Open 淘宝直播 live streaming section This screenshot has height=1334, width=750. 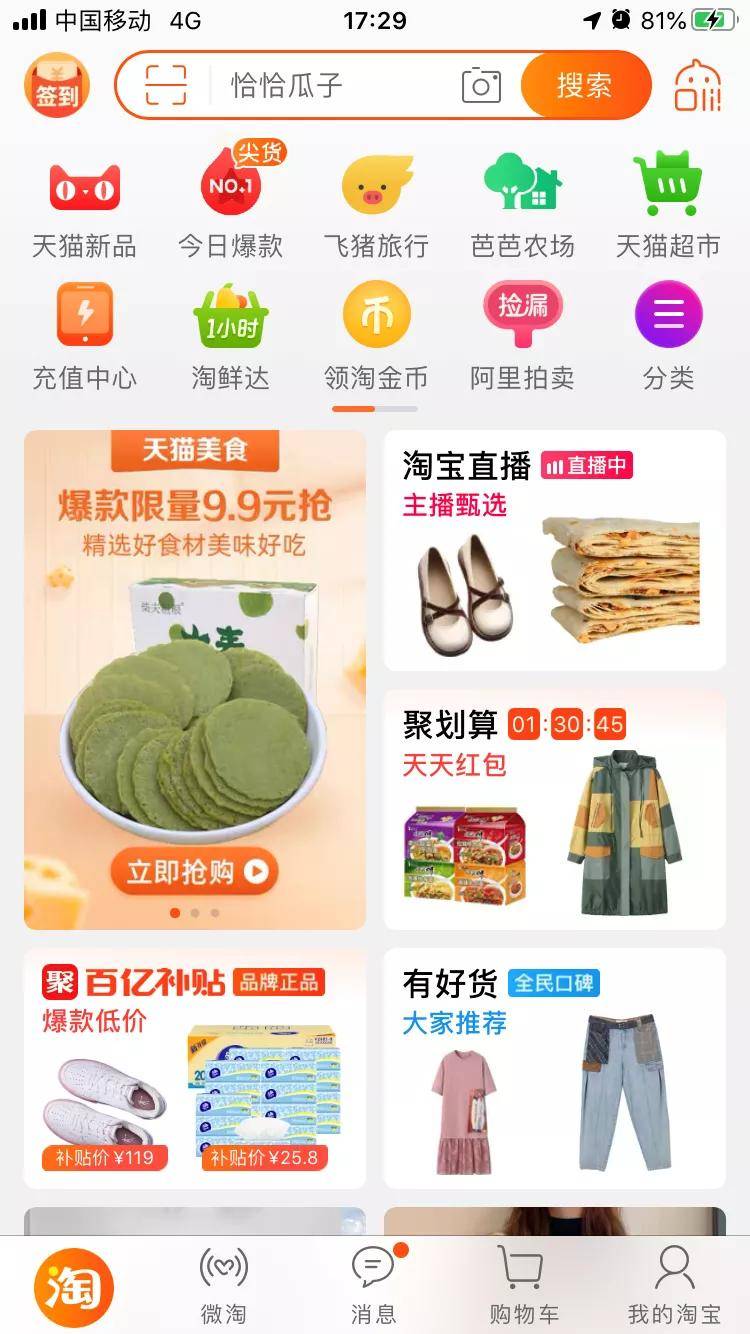coord(466,466)
